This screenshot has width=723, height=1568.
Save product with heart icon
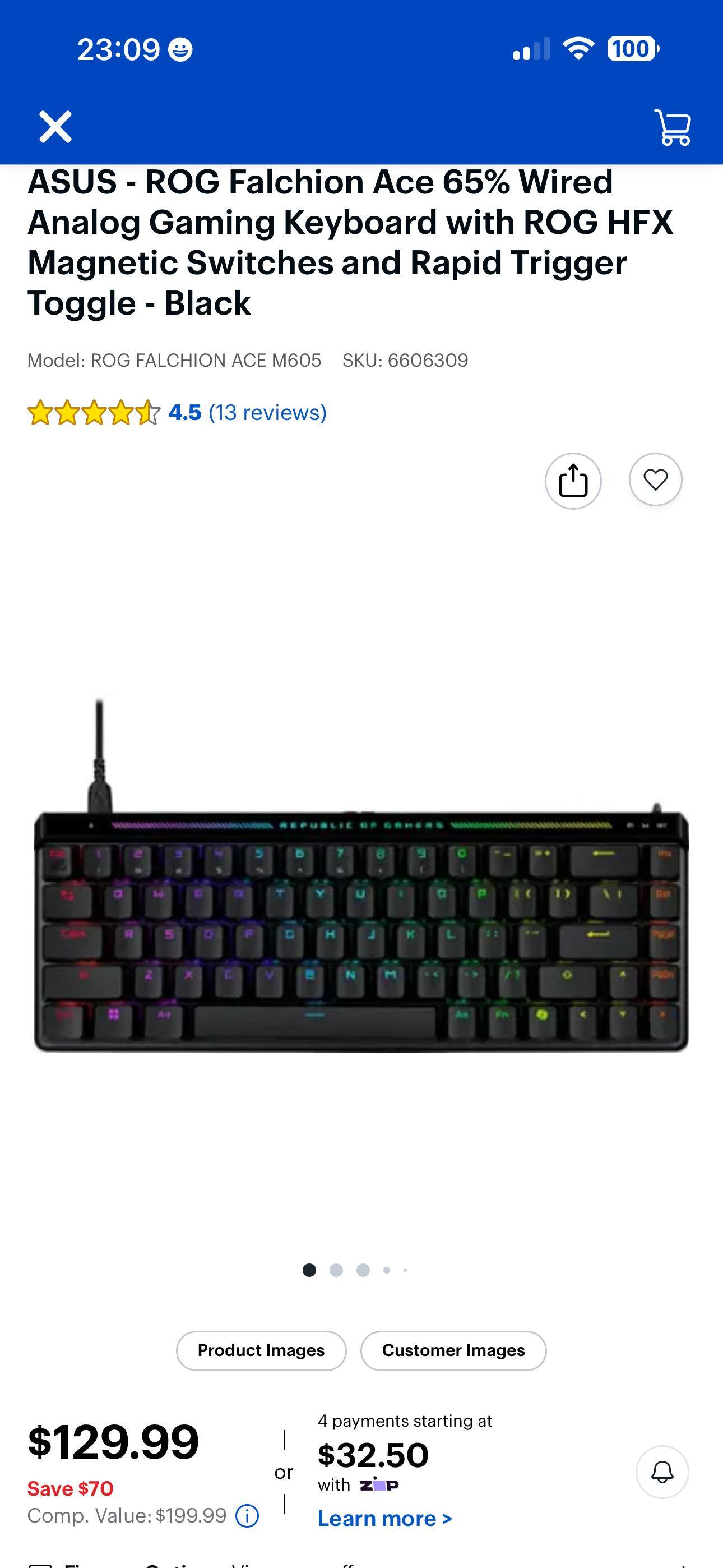(x=655, y=479)
